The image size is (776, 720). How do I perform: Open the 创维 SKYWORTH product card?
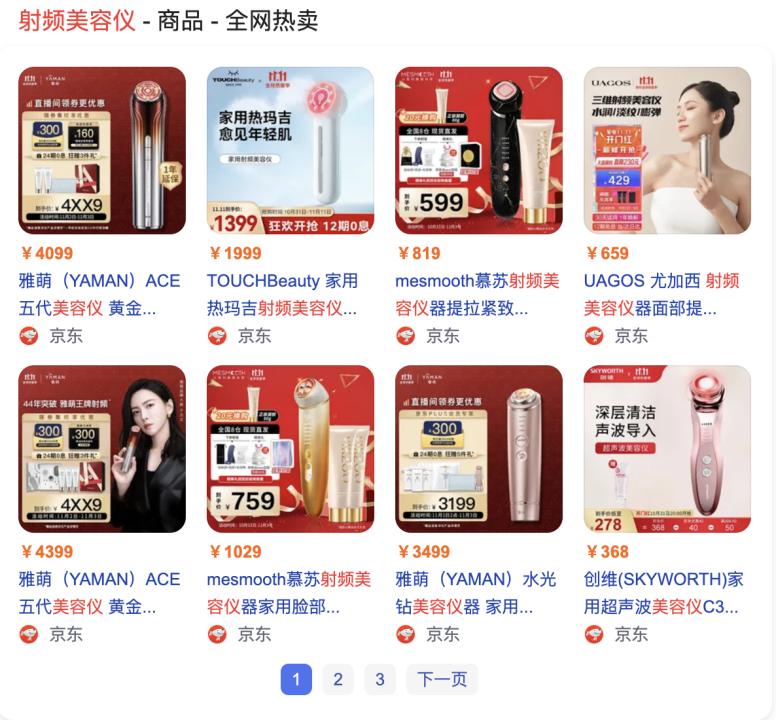tap(667, 448)
